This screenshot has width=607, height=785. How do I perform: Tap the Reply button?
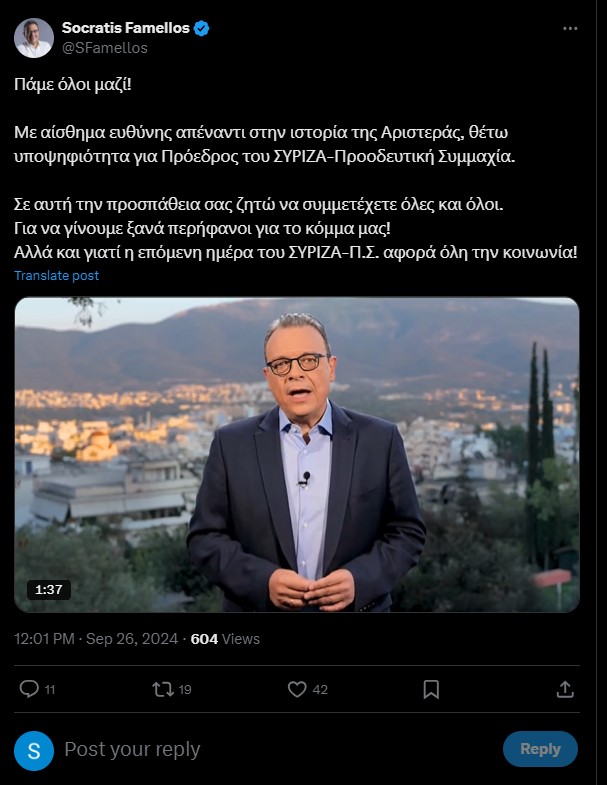point(540,749)
